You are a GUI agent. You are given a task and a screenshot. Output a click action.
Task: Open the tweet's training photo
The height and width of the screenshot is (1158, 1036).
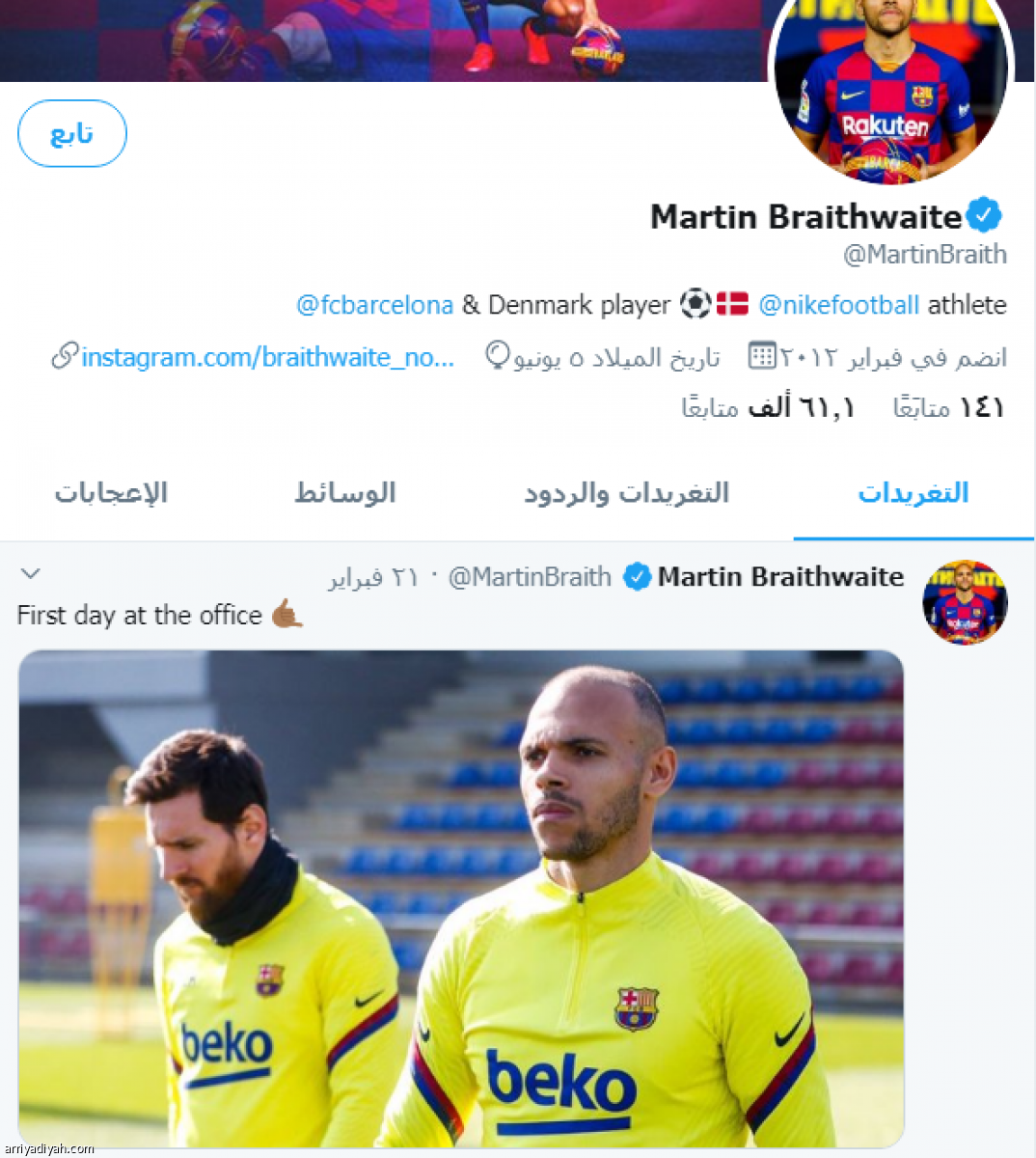pyautogui.click(x=461, y=897)
